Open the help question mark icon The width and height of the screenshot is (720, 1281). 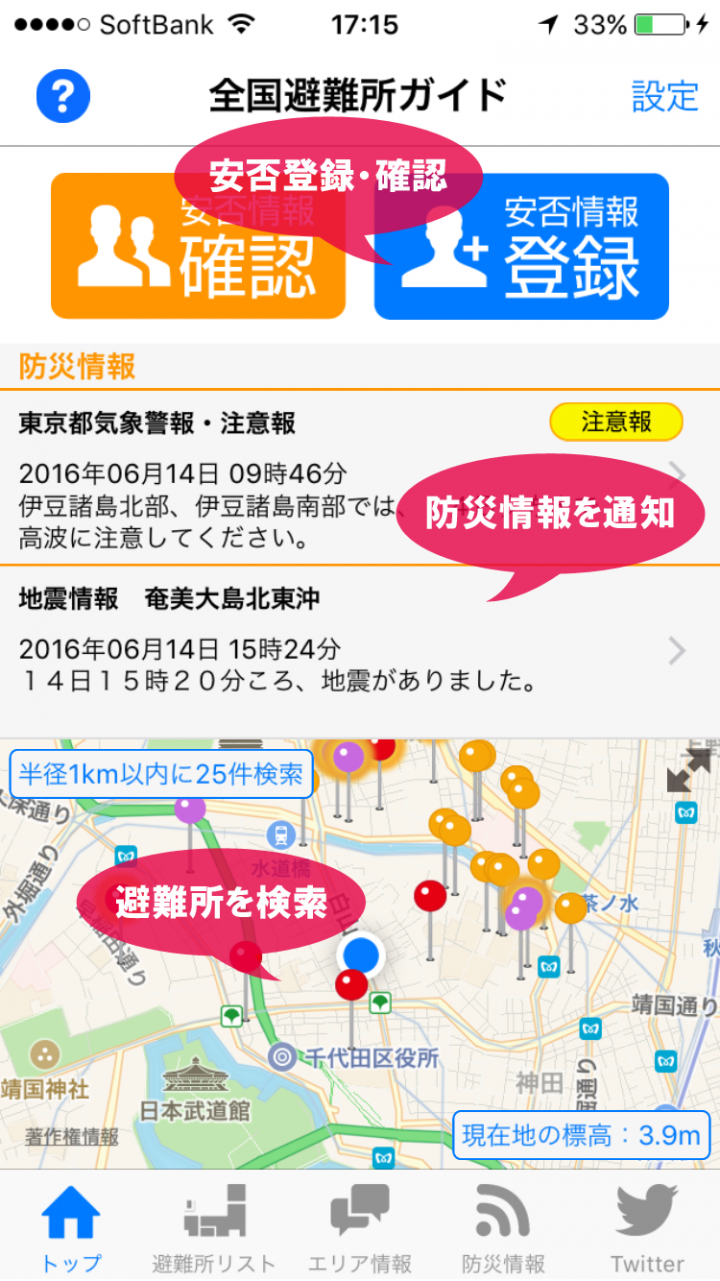point(63,96)
